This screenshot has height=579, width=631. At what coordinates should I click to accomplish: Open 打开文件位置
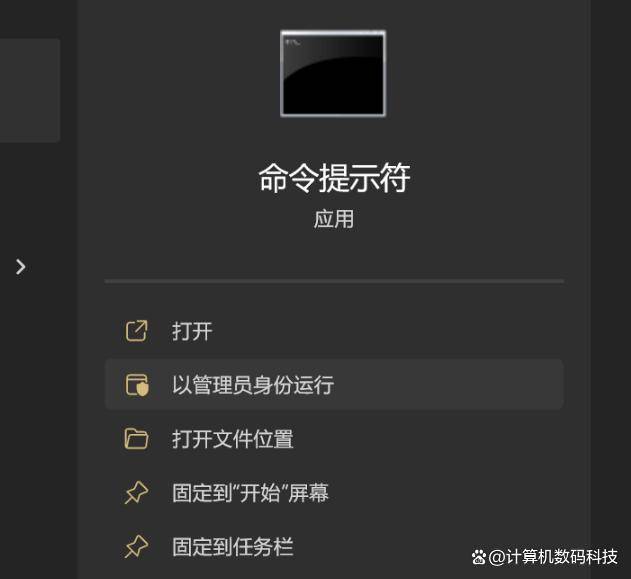(x=232, y=439)
